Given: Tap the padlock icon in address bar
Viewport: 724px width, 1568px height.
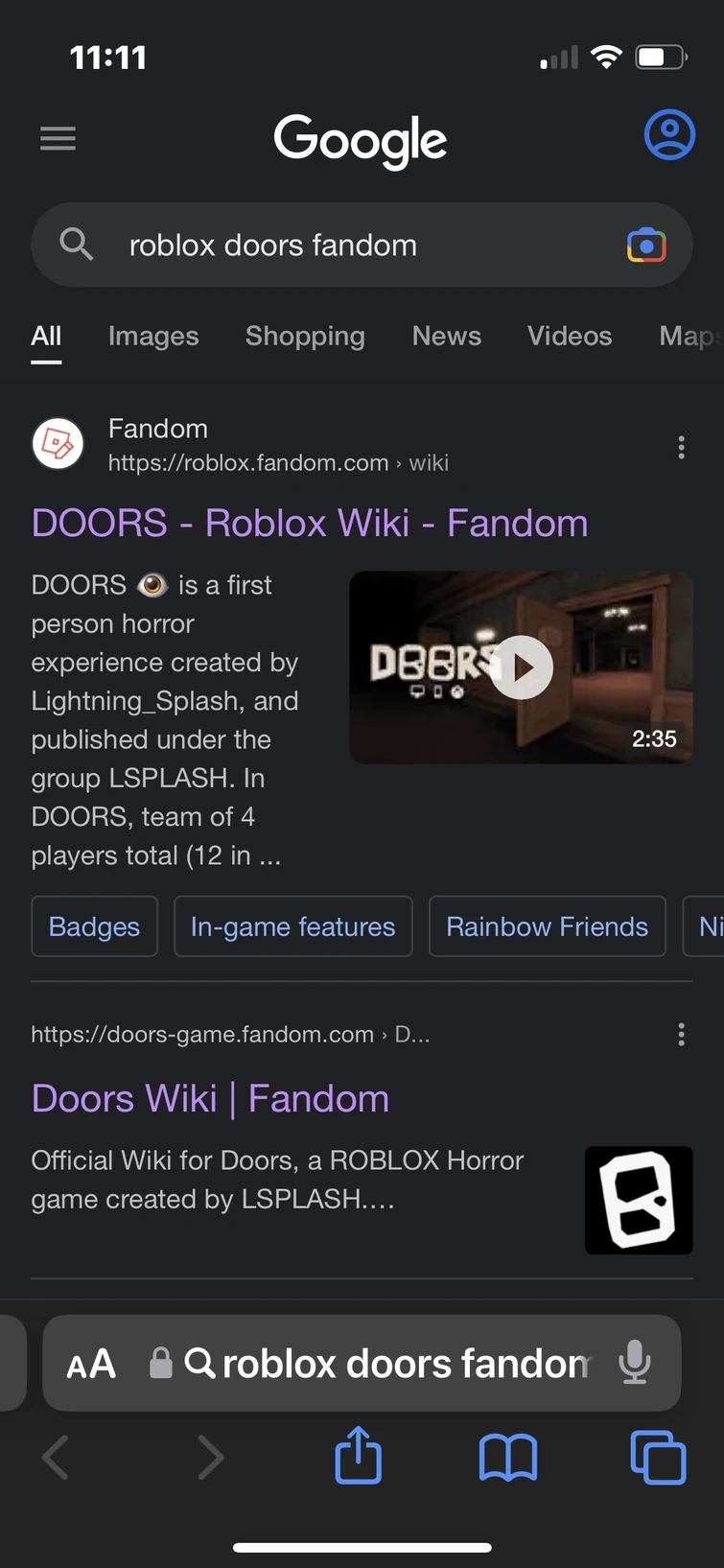Looking at the screenshot, I should pyautogui.click(x=160, y=1363).
